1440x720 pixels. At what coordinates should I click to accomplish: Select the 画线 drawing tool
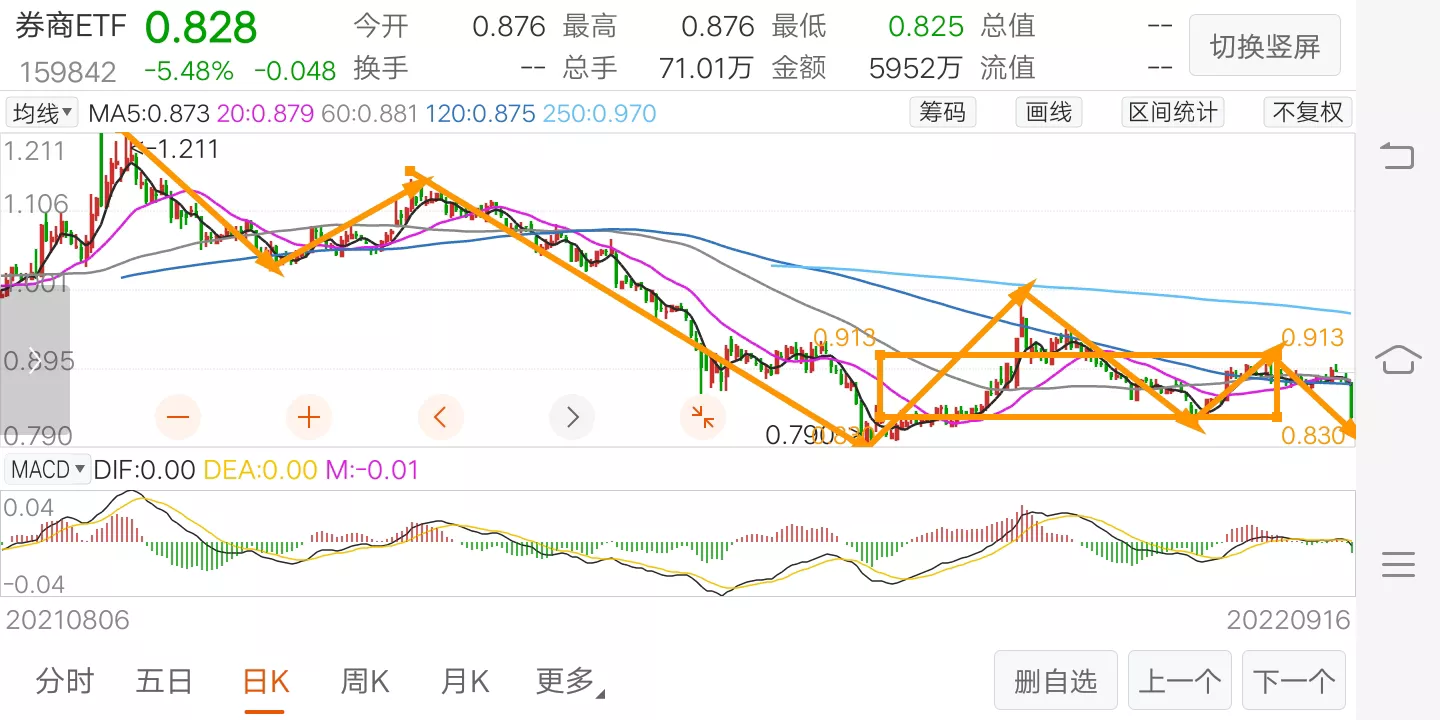[1049, 112]
